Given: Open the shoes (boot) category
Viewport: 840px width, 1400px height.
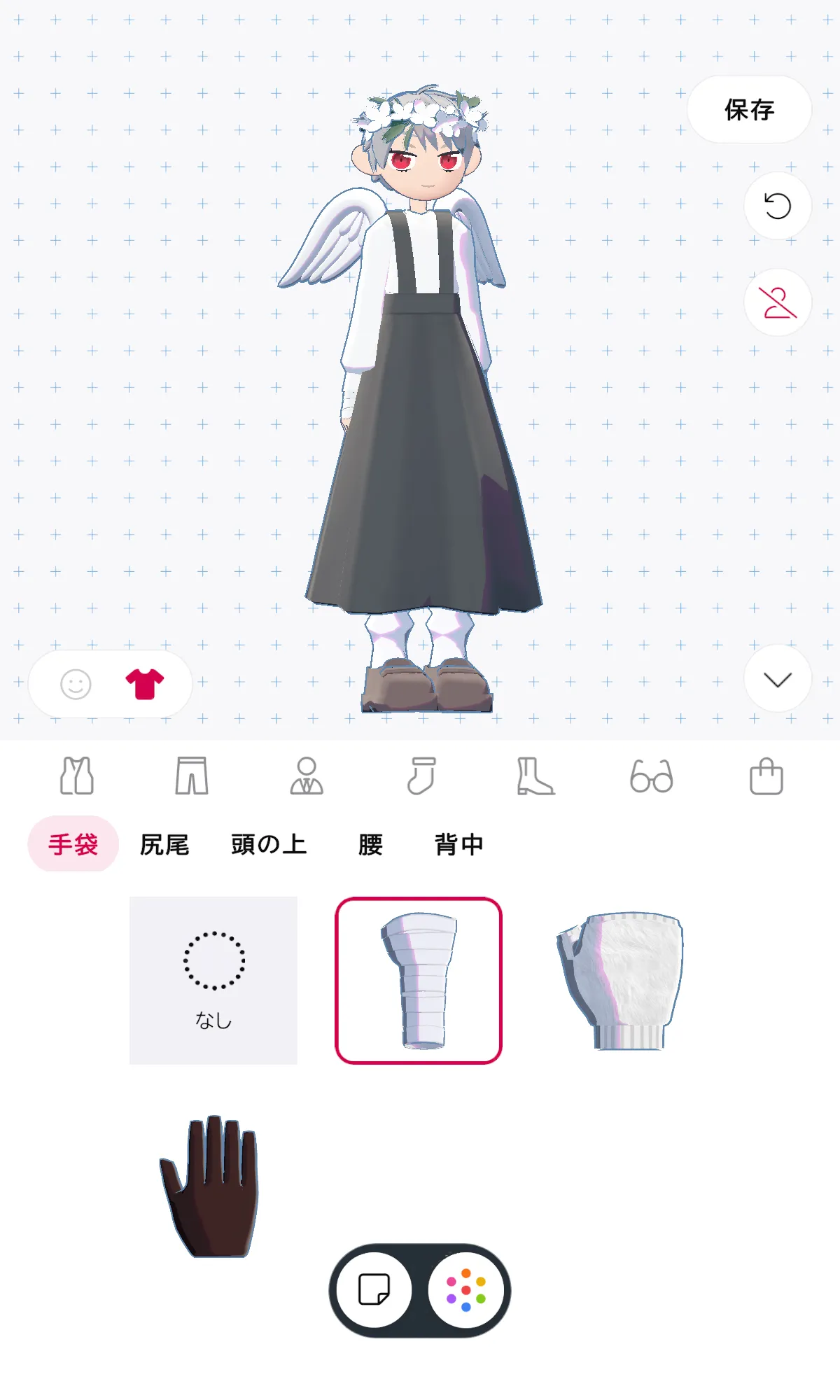Looking at the screenshot, I should click(x=535, y=776).
